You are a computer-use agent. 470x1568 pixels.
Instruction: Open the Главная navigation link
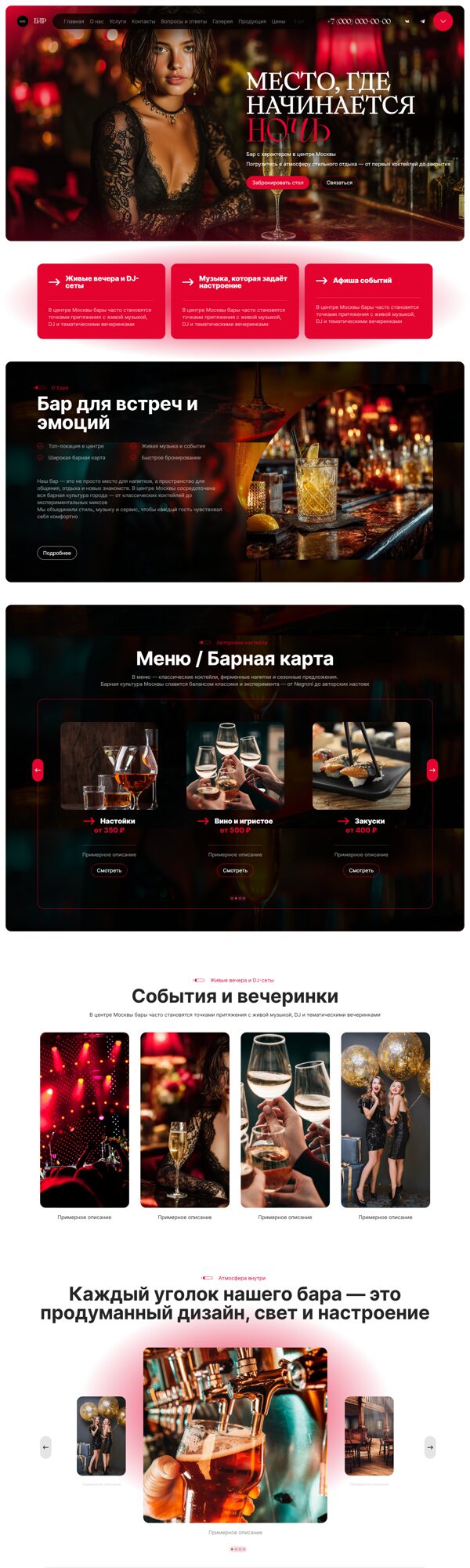[74, 22]
